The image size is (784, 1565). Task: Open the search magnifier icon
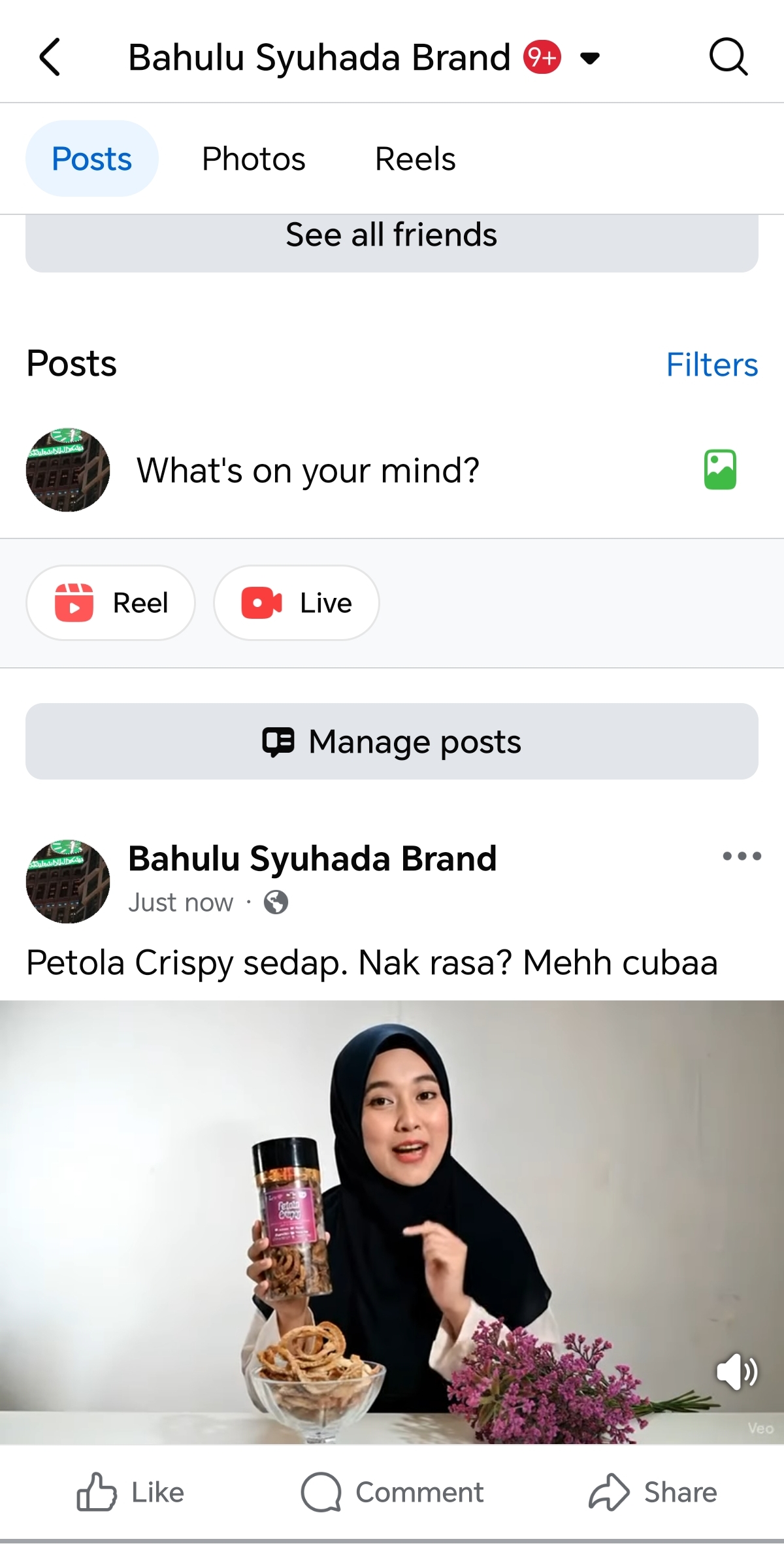[x=728, y=58]
